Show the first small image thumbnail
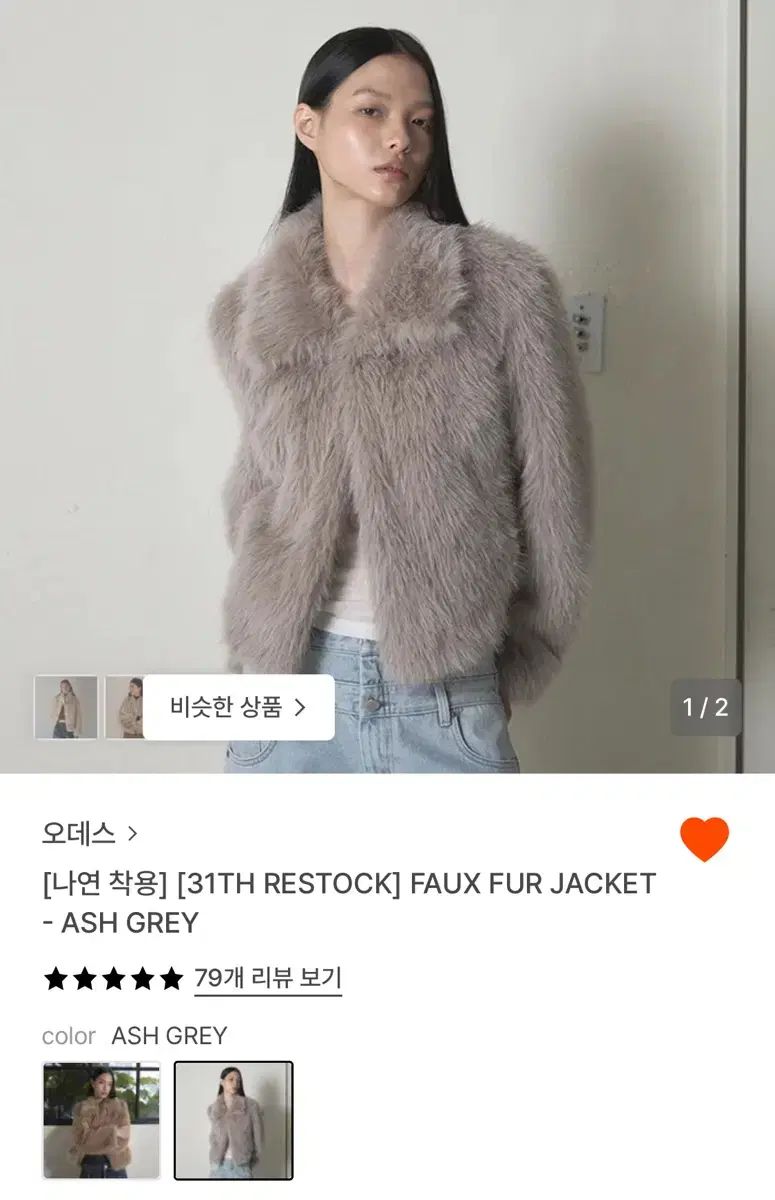The width and height of the screenshot is (775, 1200). (66, 707)
